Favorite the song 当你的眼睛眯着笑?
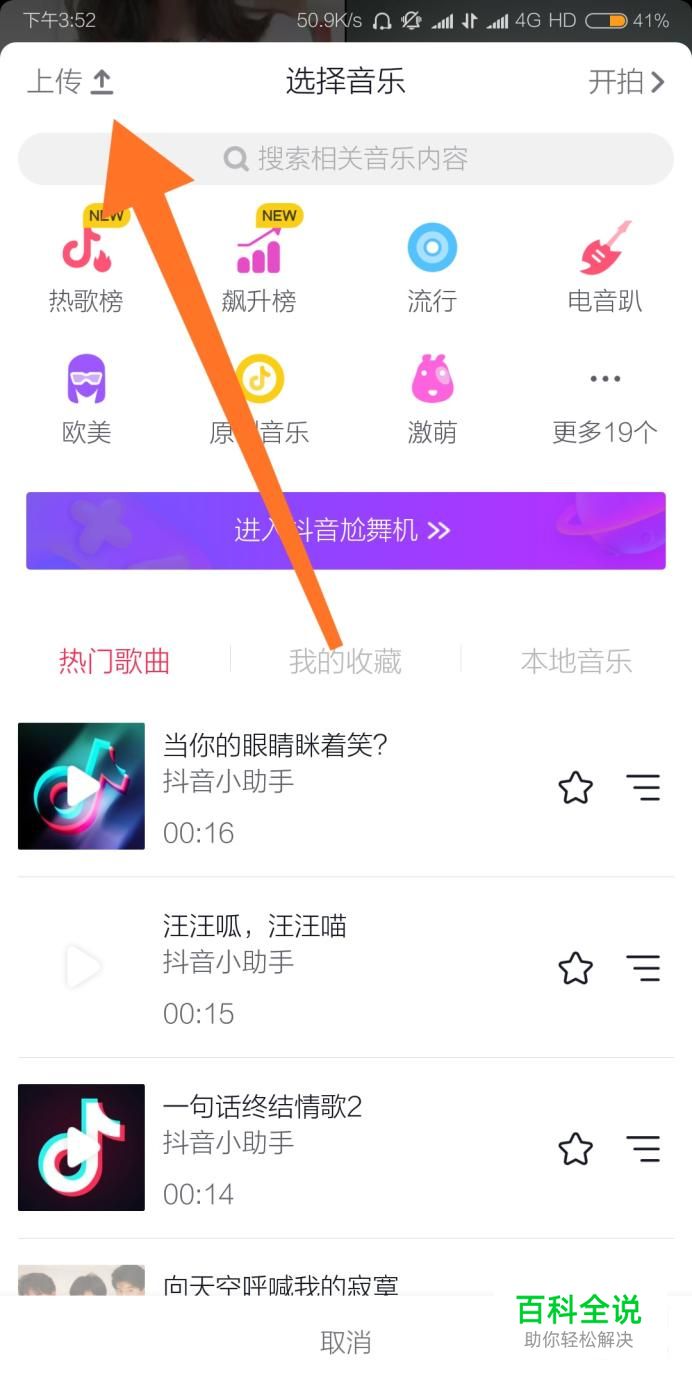Image resolution: width=692 pixels, height=1384 pixels. pos(575,788)
